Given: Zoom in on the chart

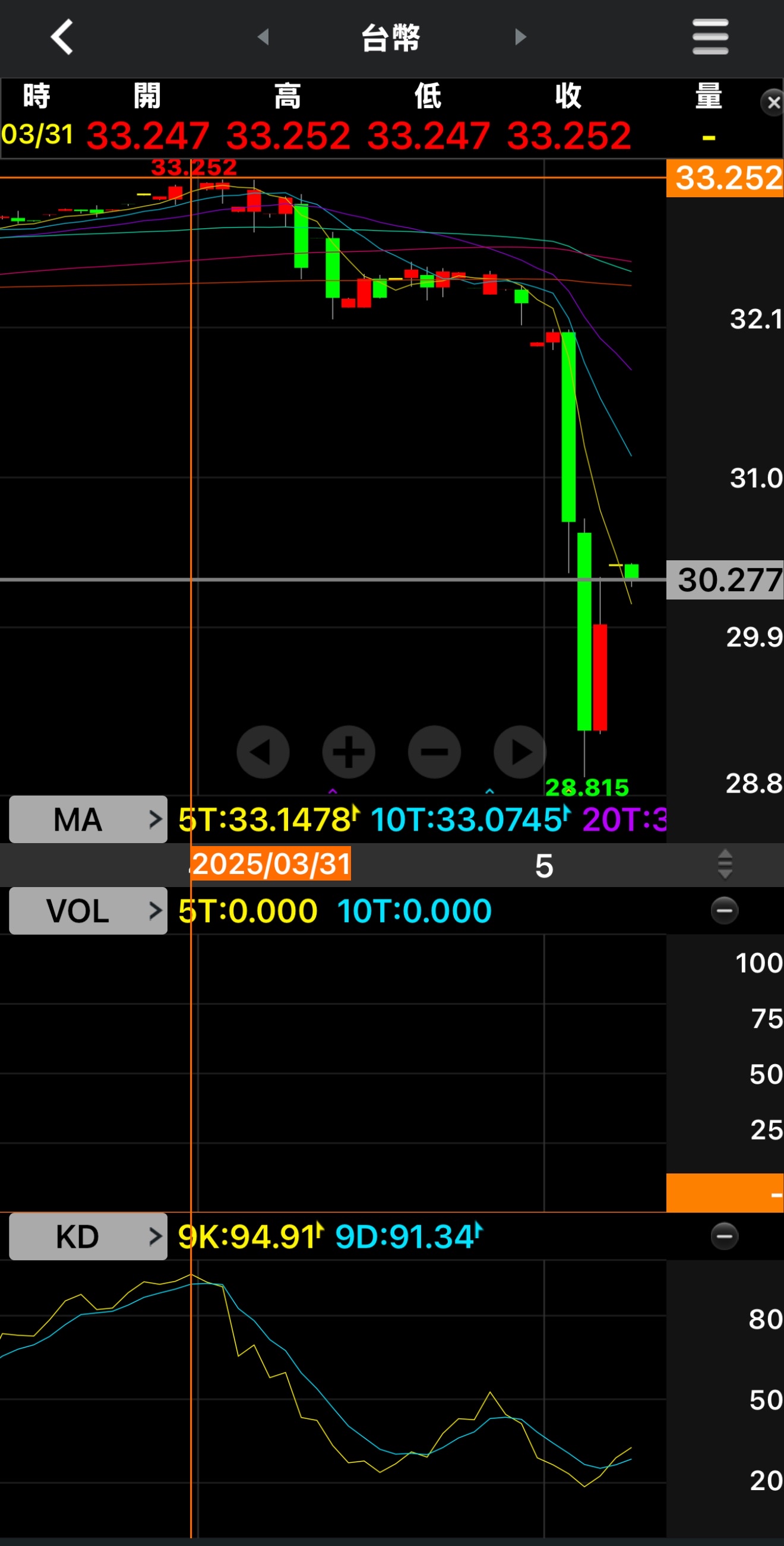Looking at the screenshot, I should 349,752.
